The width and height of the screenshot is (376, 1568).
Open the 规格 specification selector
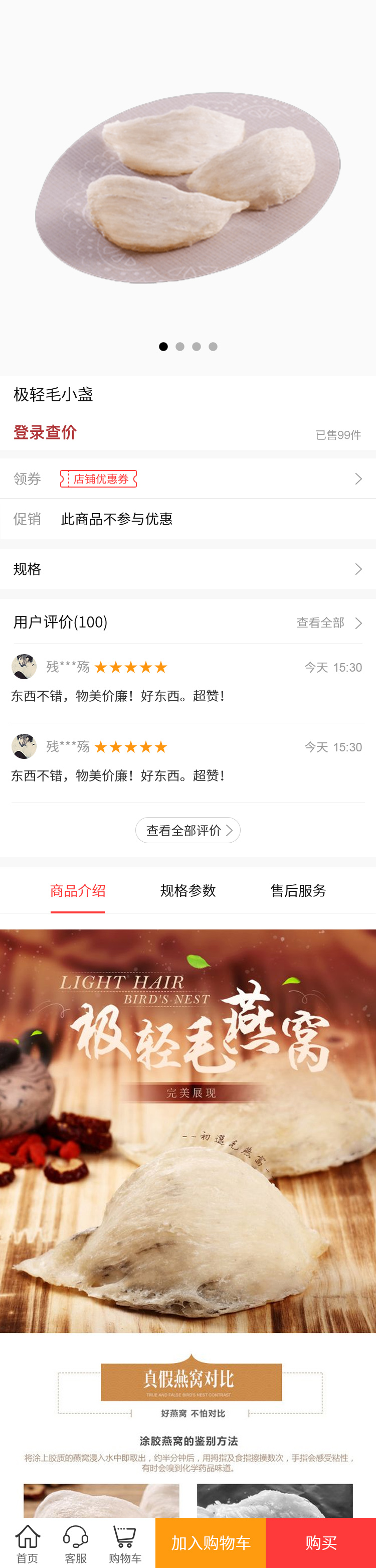pos(187,569)
